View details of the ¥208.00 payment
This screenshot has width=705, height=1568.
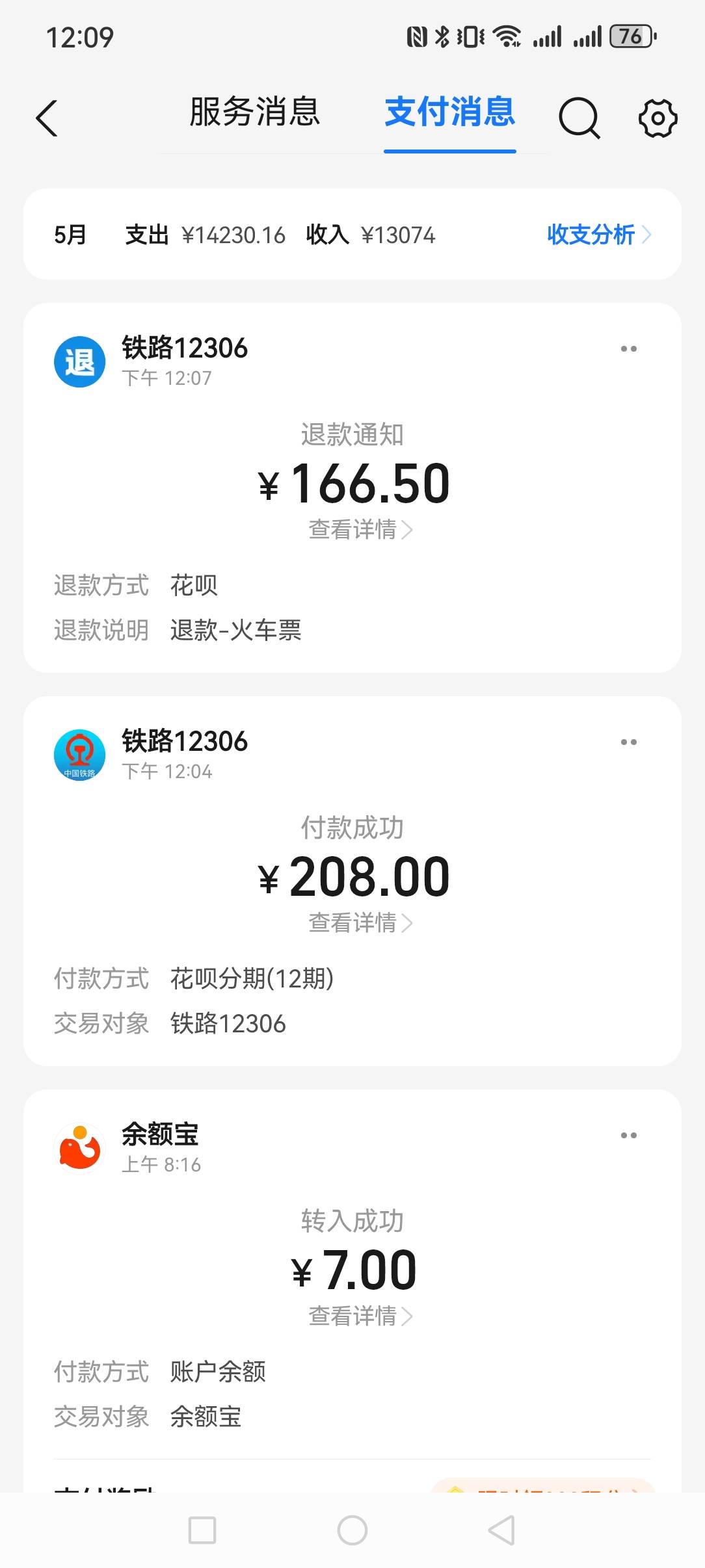[x=360, y=922]
